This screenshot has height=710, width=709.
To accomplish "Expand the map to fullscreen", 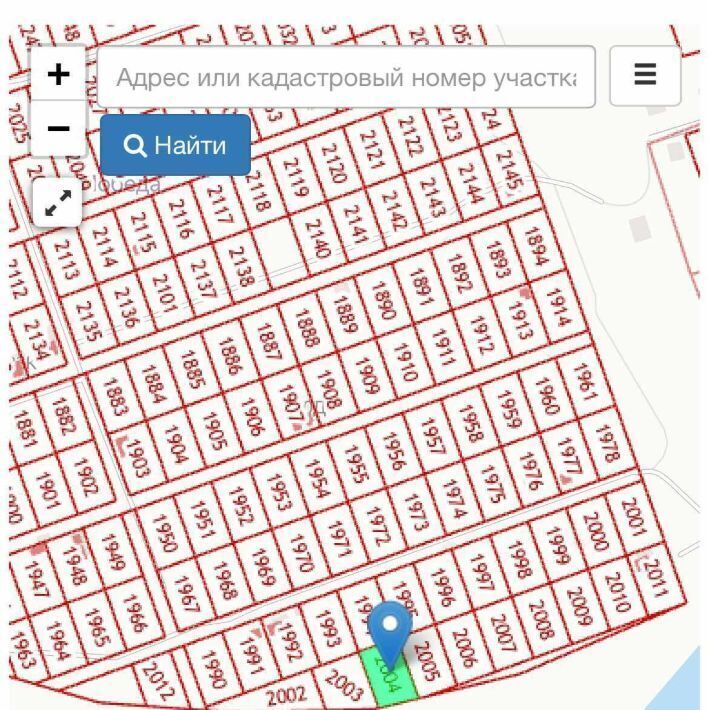I will tap(58, 203).
